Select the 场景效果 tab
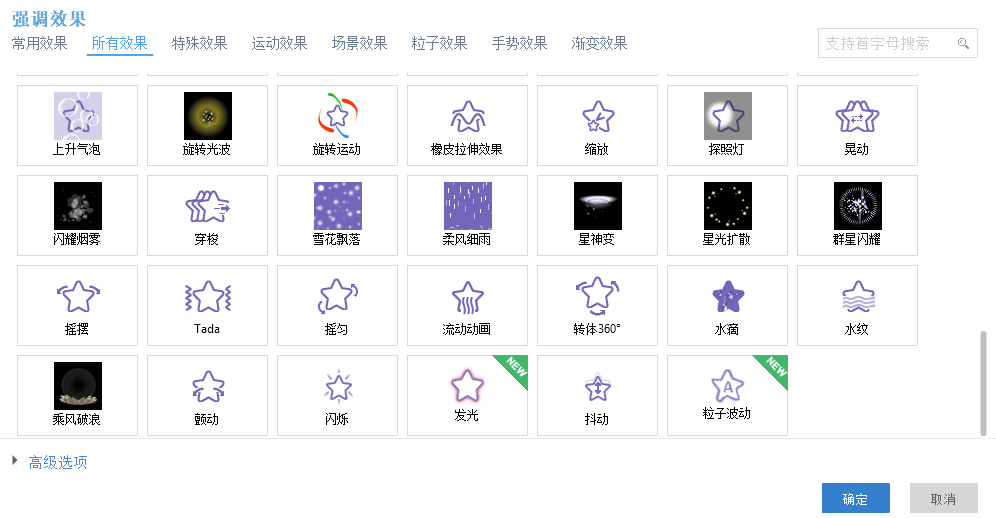This screenshot has width=996, height=518. click(360, 43)
